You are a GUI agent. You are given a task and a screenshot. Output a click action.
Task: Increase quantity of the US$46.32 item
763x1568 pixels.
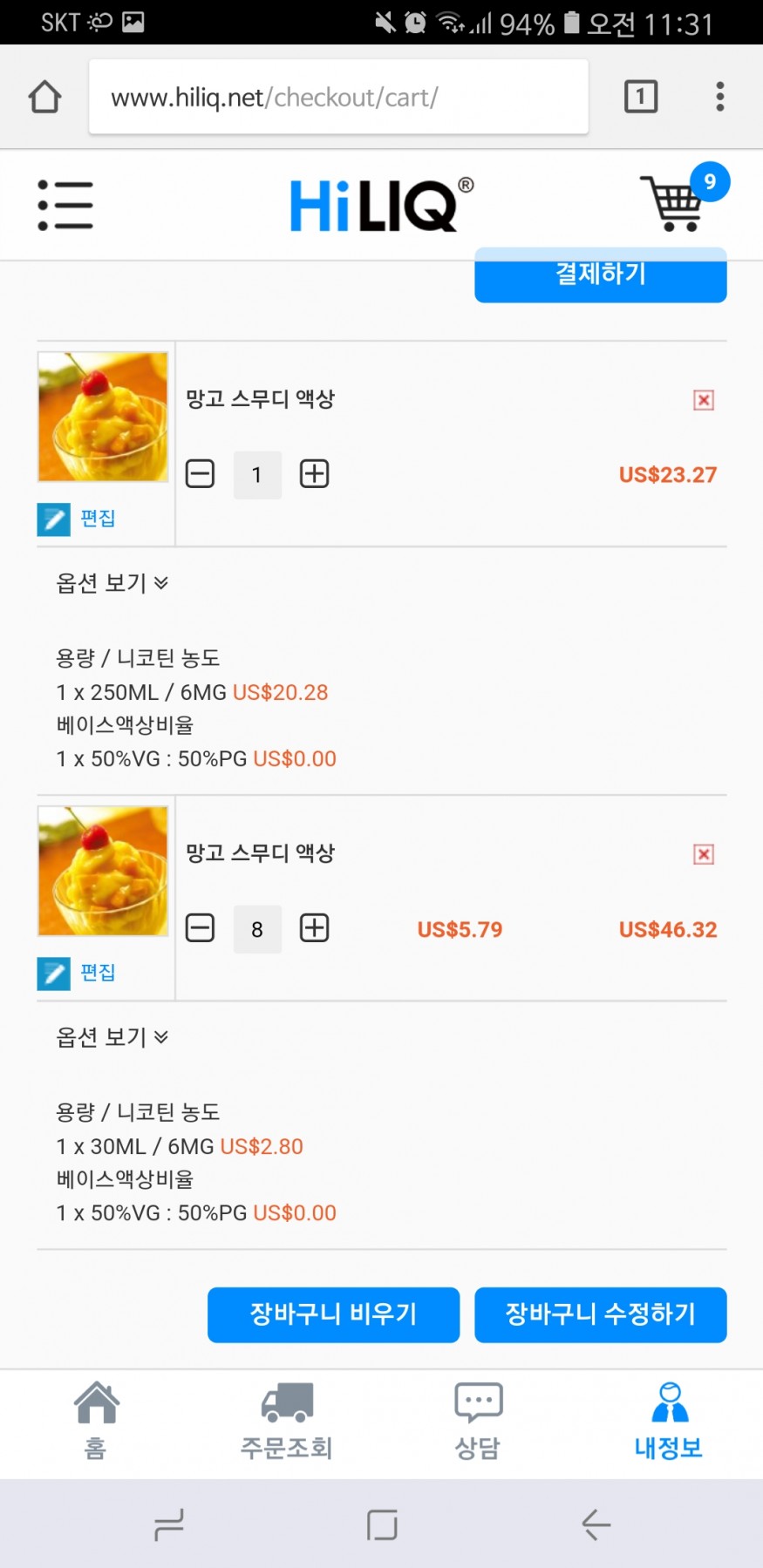click(314, 928)
